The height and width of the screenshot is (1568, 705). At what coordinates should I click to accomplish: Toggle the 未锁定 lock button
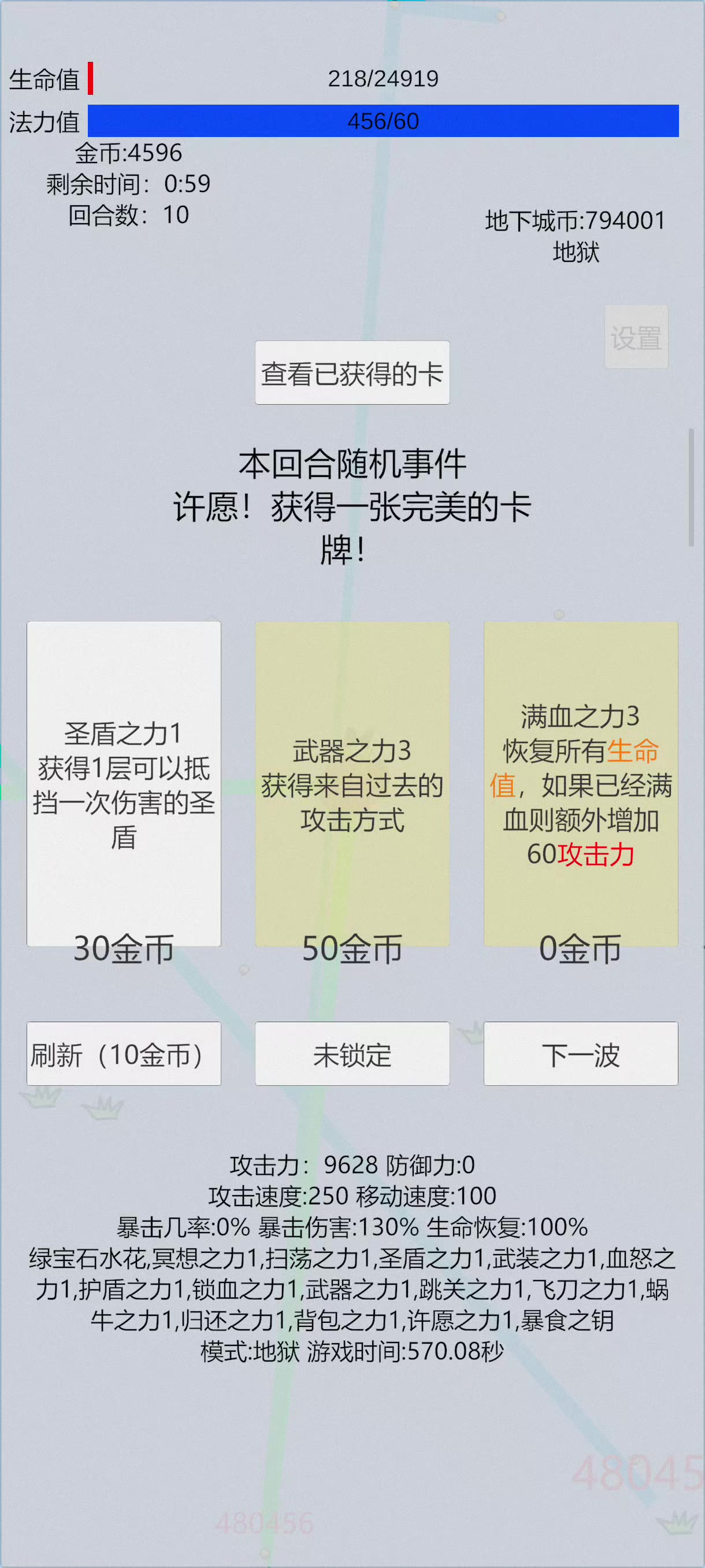click(352, 1053)
